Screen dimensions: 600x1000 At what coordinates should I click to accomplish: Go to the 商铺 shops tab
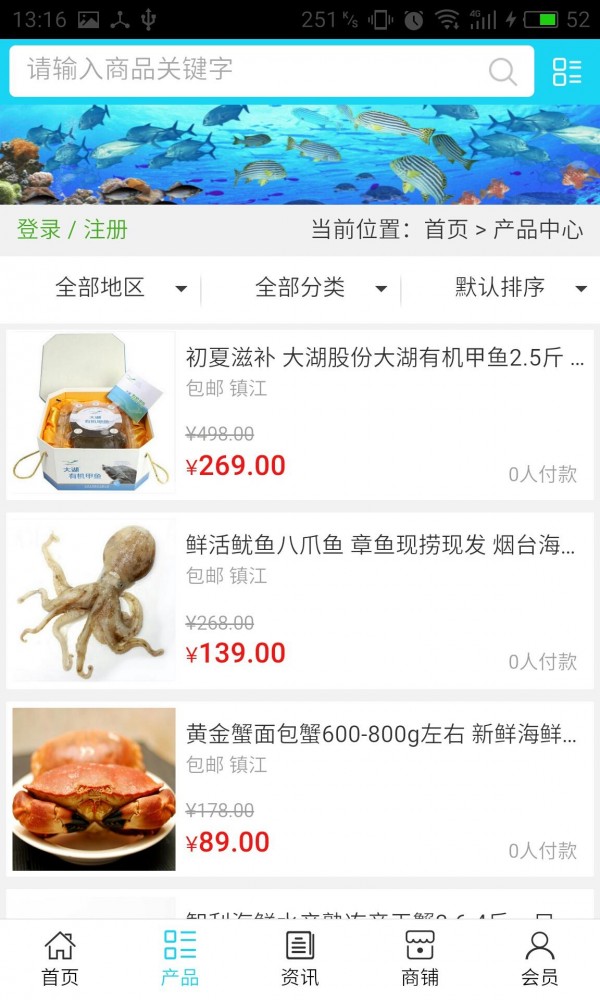(x=420, y=958)
